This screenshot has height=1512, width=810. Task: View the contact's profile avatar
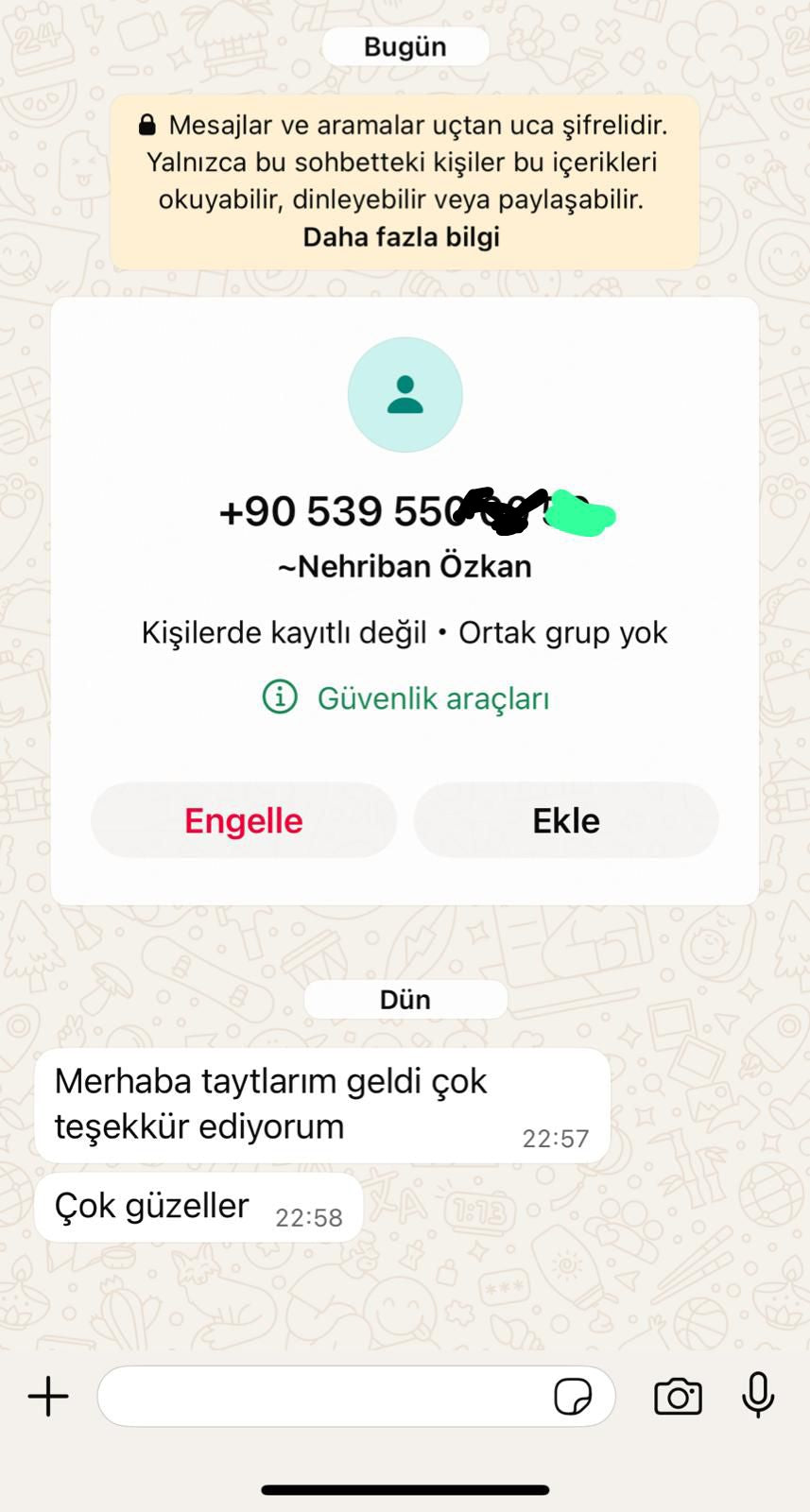click(405, 395)
